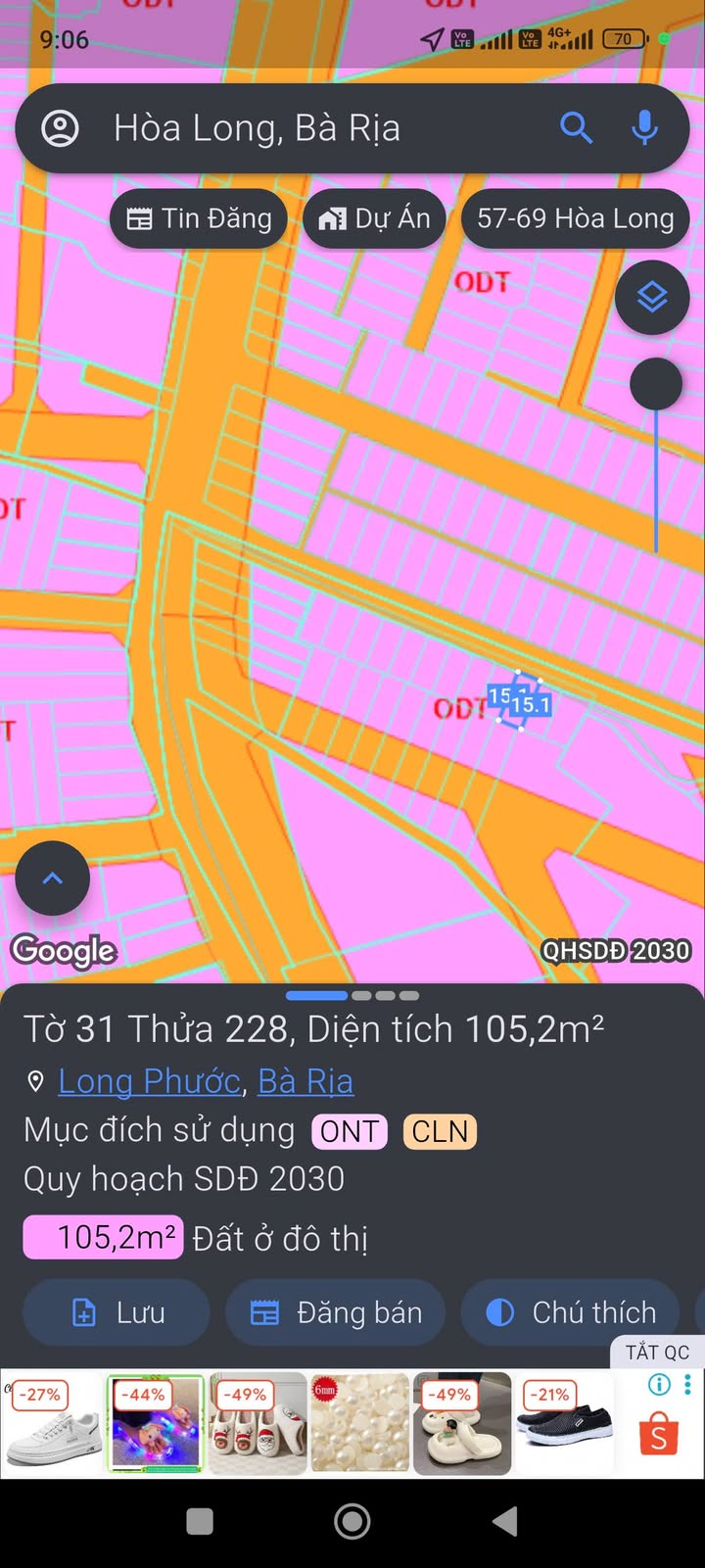Start voice search with microphone
The image size is (705, 1568).
click(x=644, y=128)
